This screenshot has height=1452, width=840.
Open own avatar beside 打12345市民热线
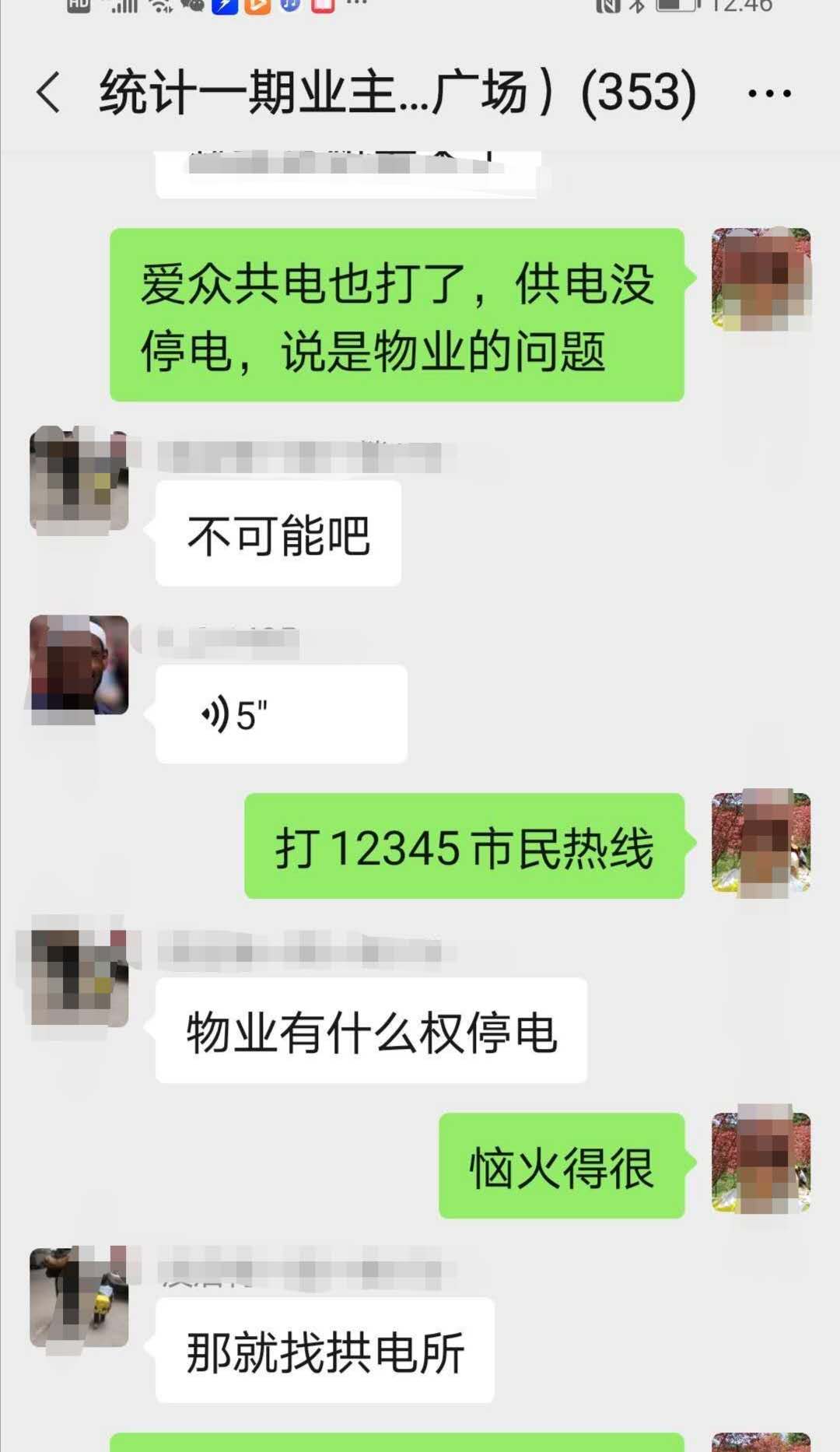pos(761,843)
